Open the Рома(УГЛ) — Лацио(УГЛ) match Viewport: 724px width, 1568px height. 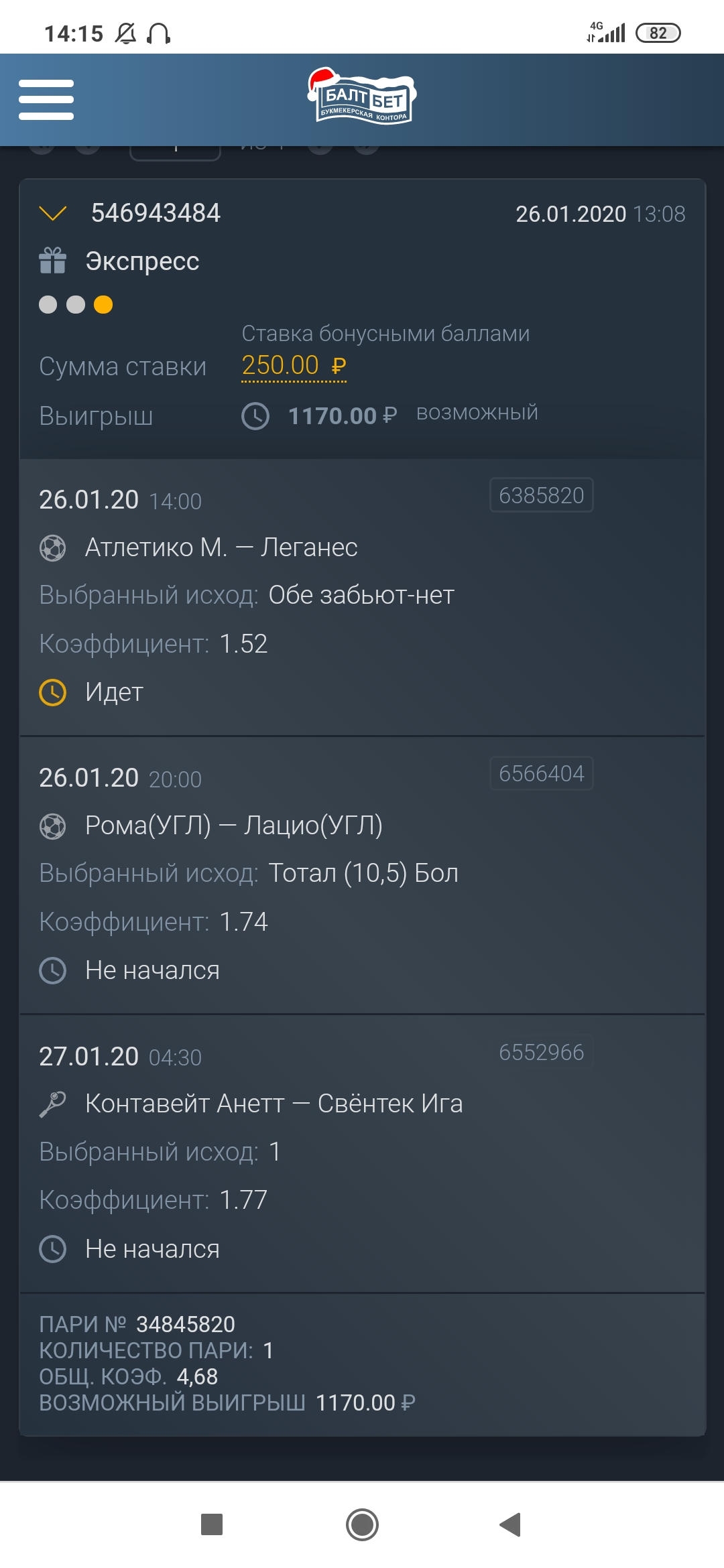[x=234, y=826]
